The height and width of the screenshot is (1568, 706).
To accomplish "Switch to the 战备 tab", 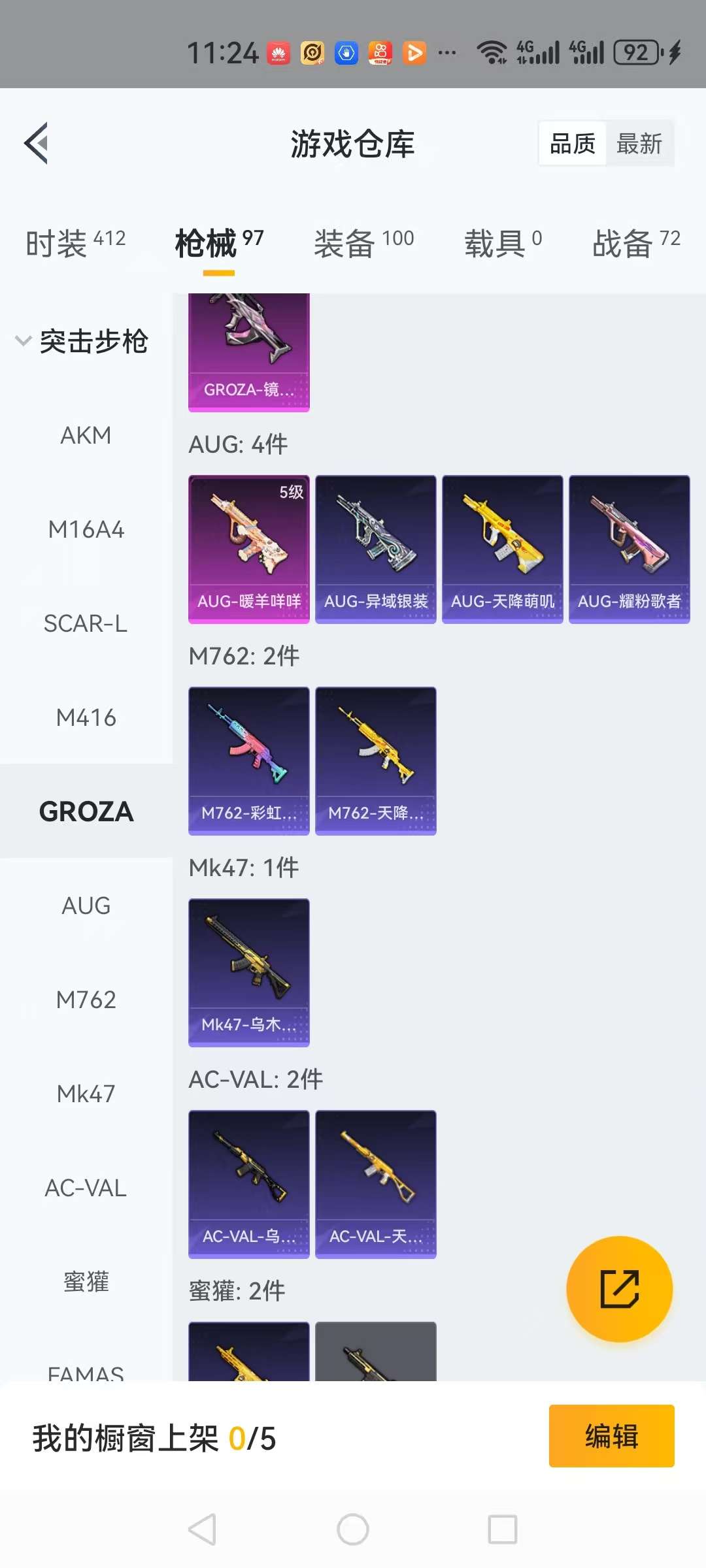I will pyautogui.click(x=635, y=243).
